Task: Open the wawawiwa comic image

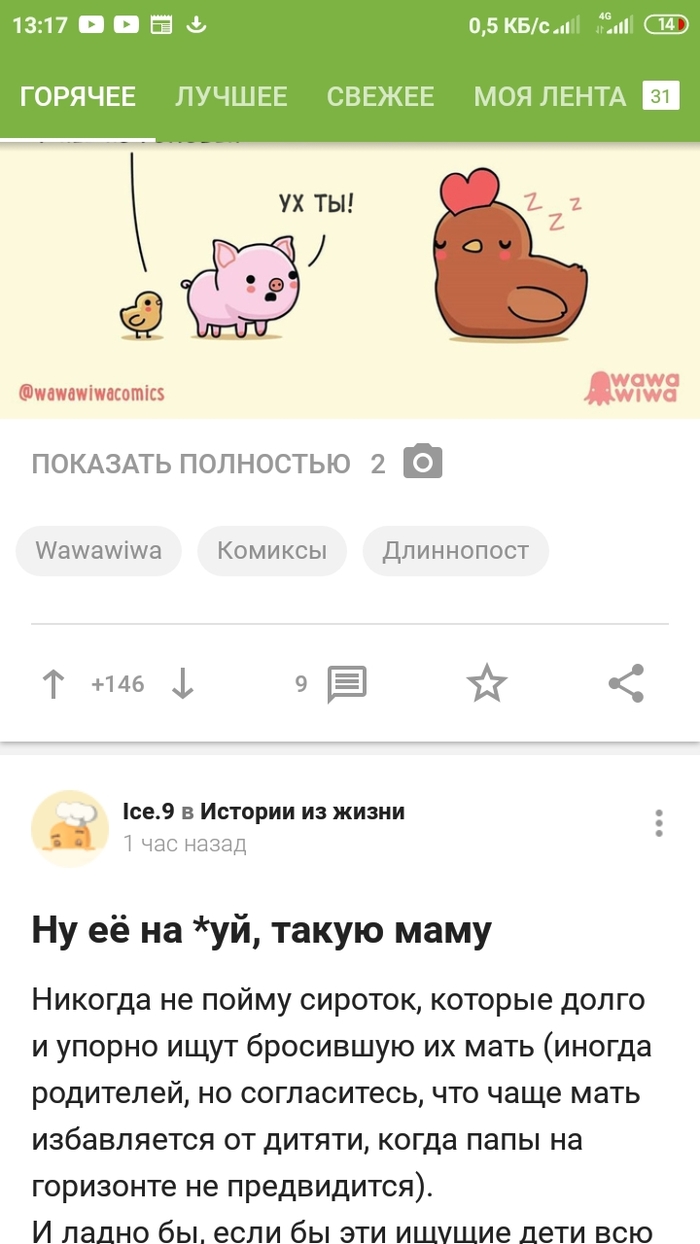Action: 350,280
